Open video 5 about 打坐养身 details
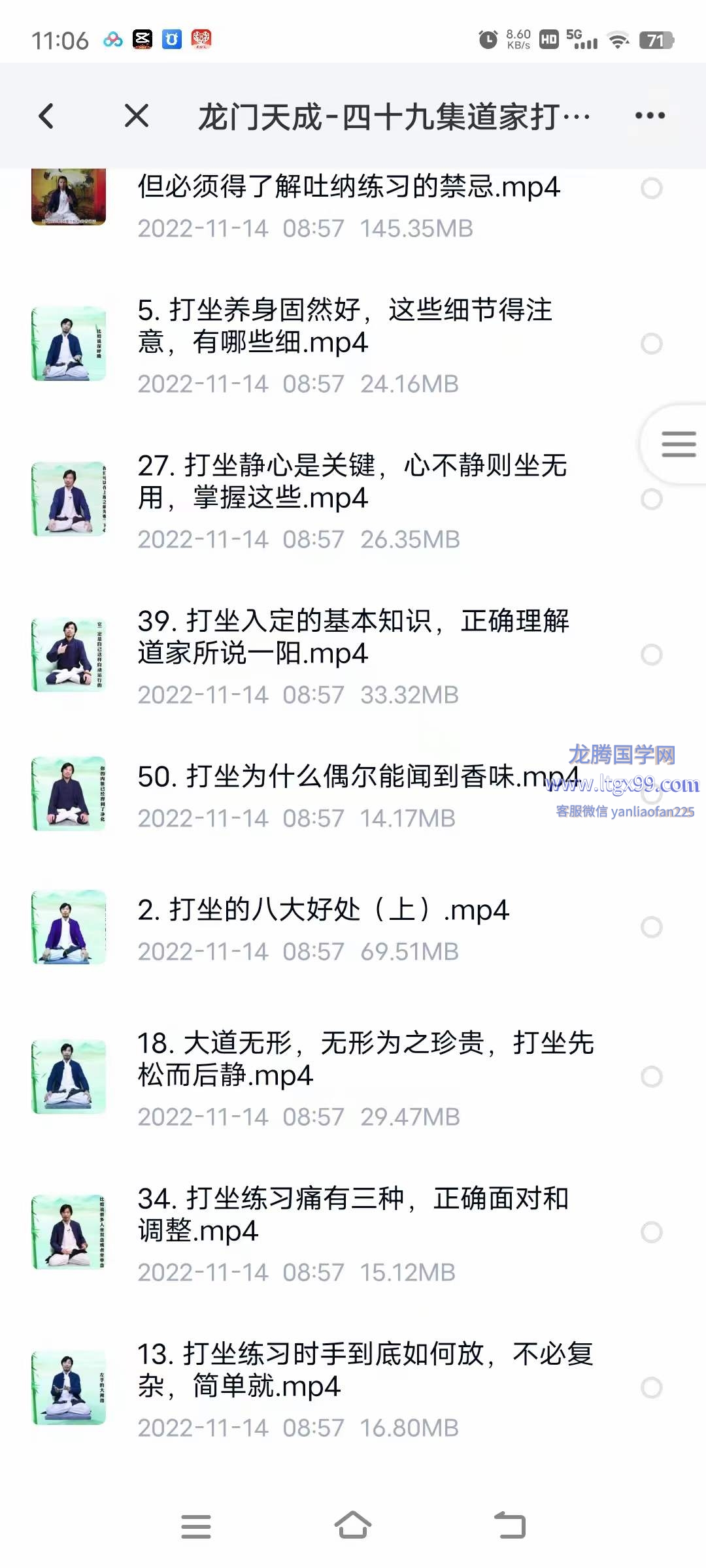The image size is (706, 1568). [x=345, y=326]
